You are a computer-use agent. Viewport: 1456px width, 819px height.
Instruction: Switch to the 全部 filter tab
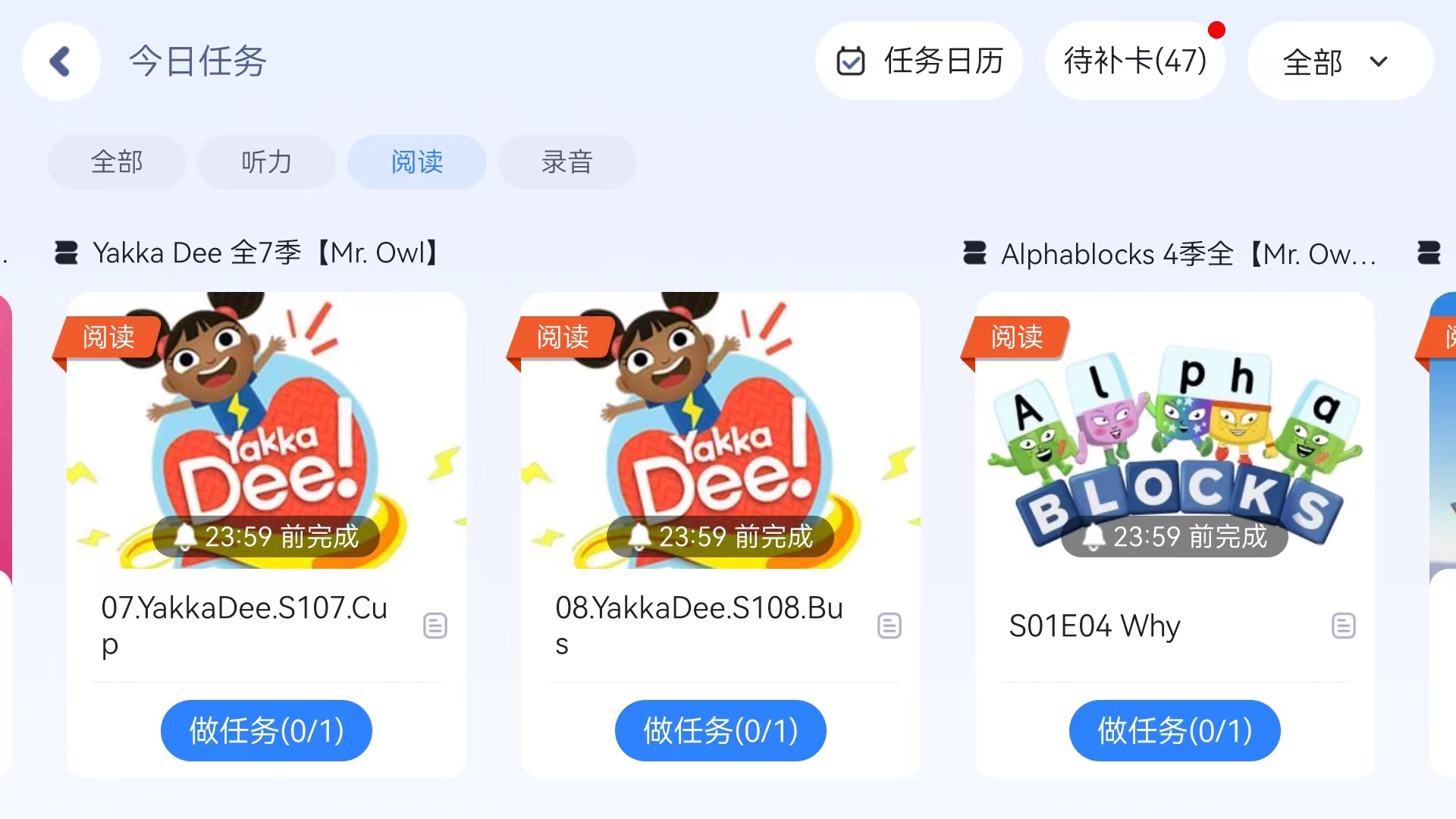[x=117, y=162]
